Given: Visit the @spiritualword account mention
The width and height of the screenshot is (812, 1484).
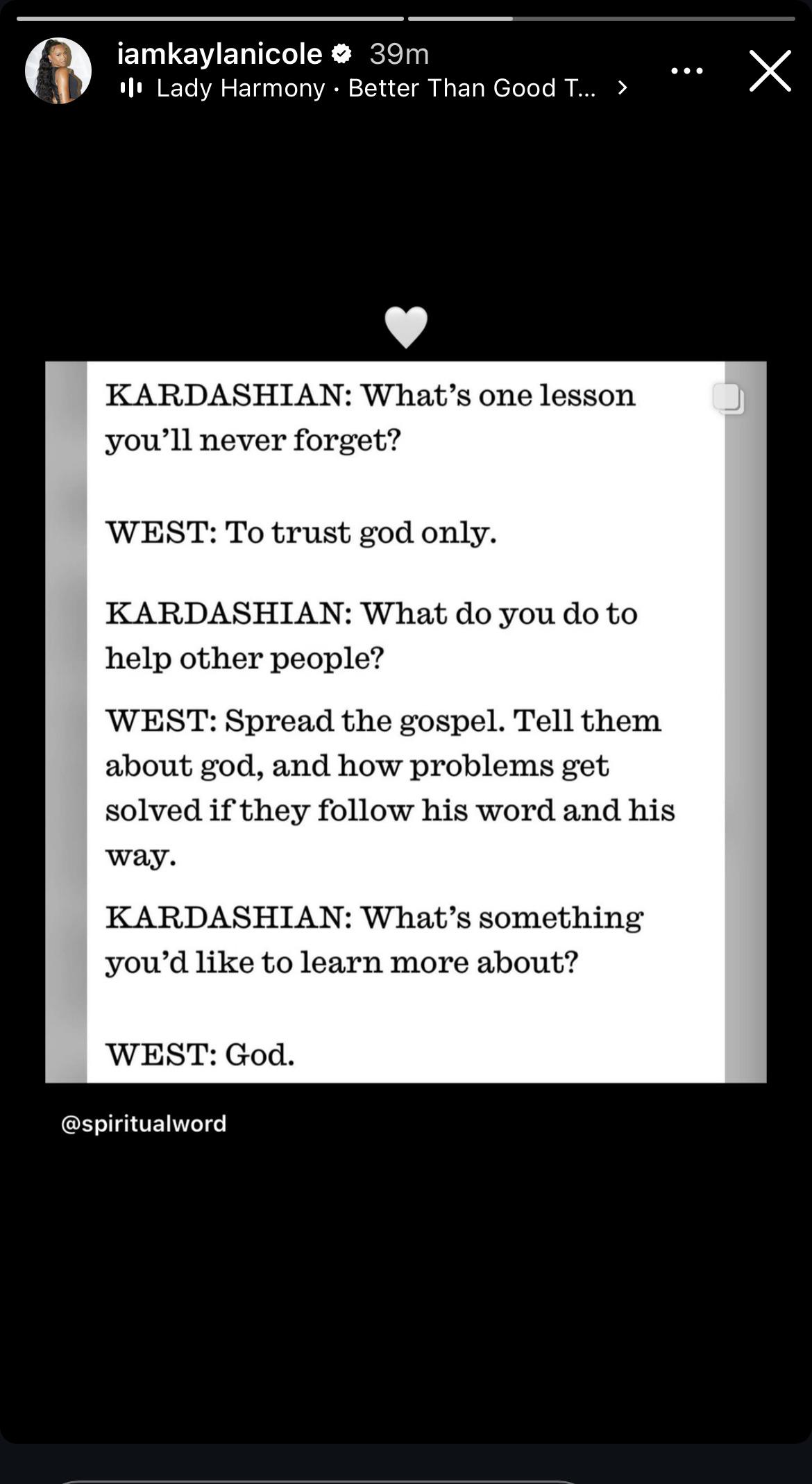Looking at the screenshot, I should pos(144,1124).
